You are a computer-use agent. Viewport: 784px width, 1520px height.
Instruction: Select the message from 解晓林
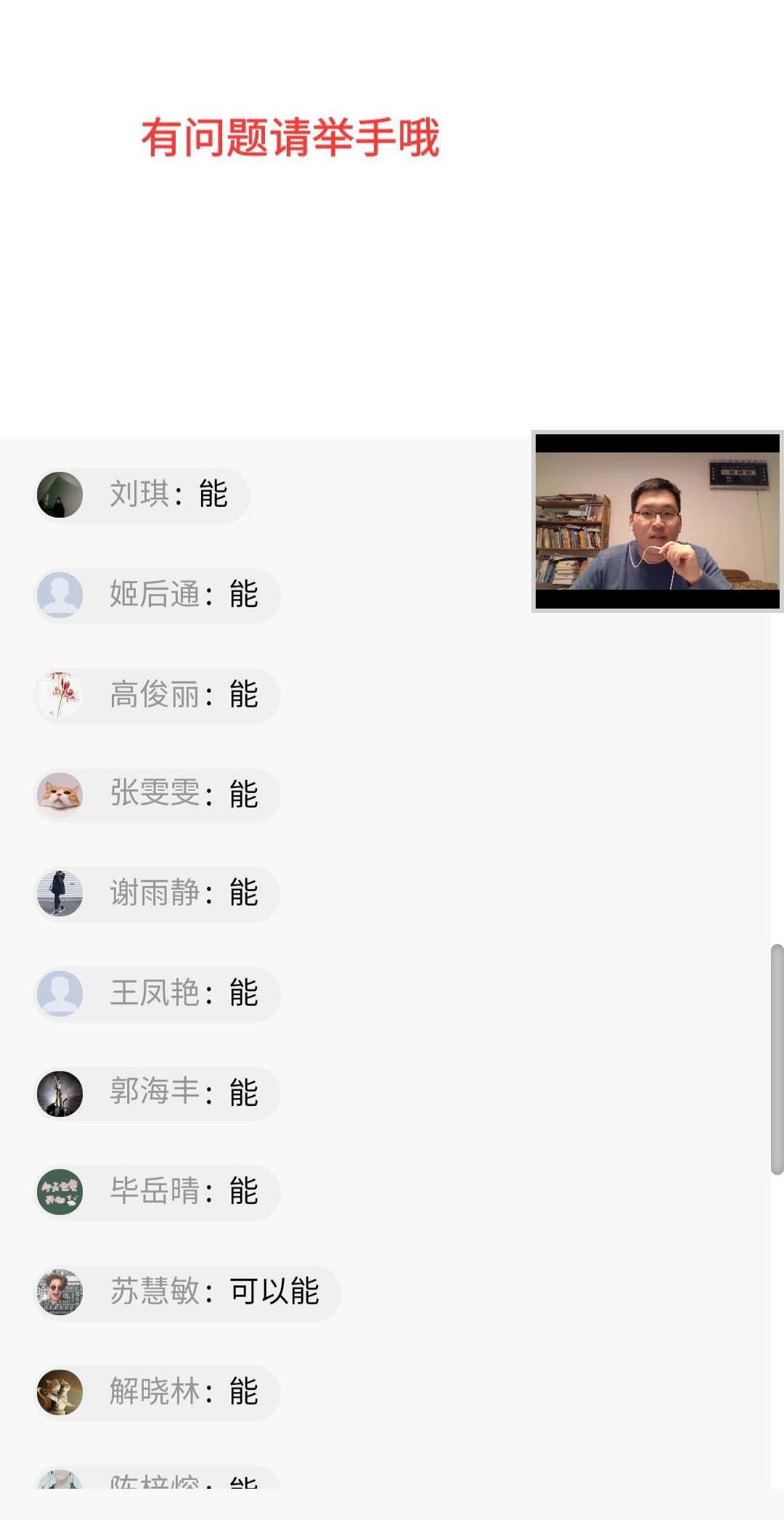tap(157, 1393)
